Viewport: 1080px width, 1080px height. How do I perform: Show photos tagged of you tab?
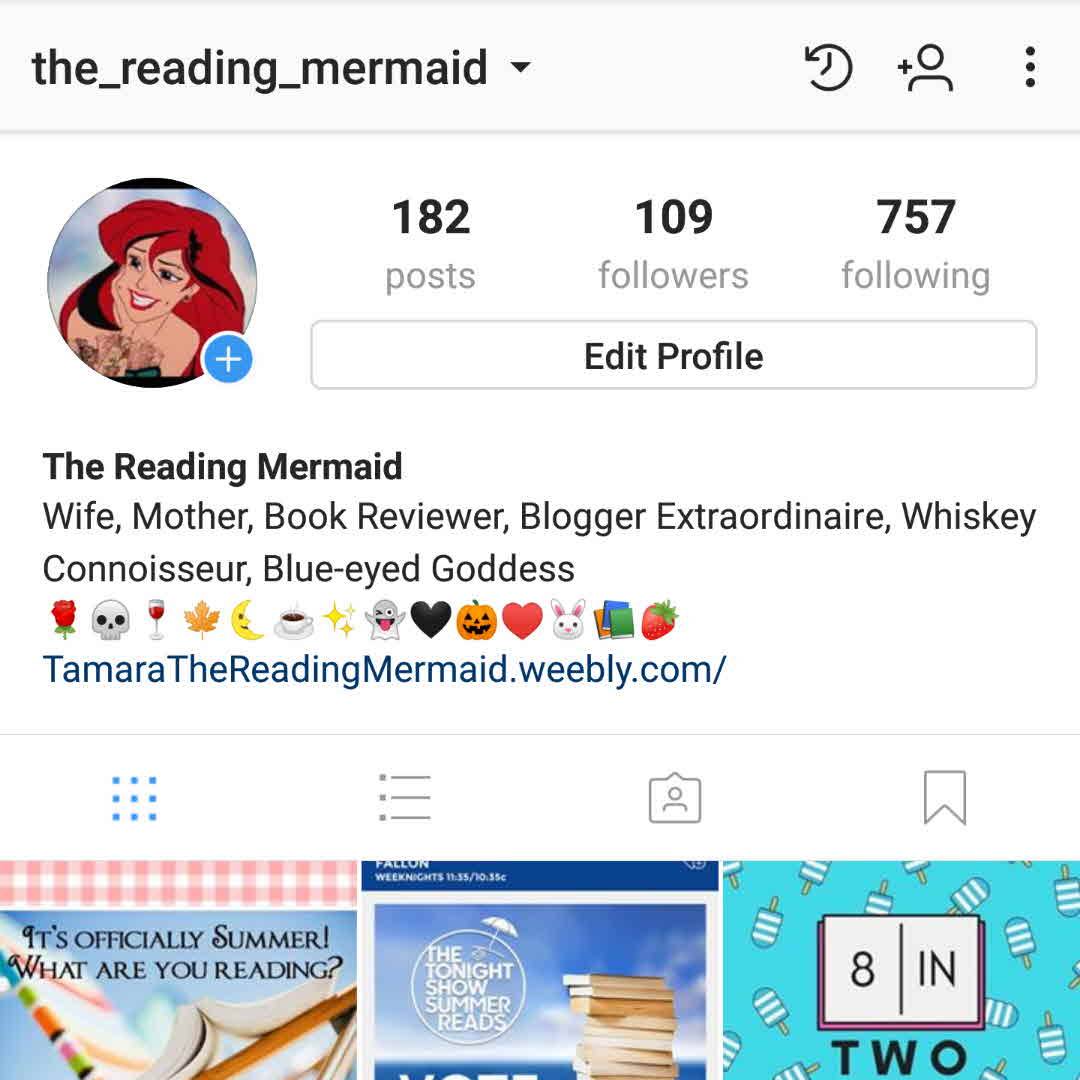pos(675,798)
